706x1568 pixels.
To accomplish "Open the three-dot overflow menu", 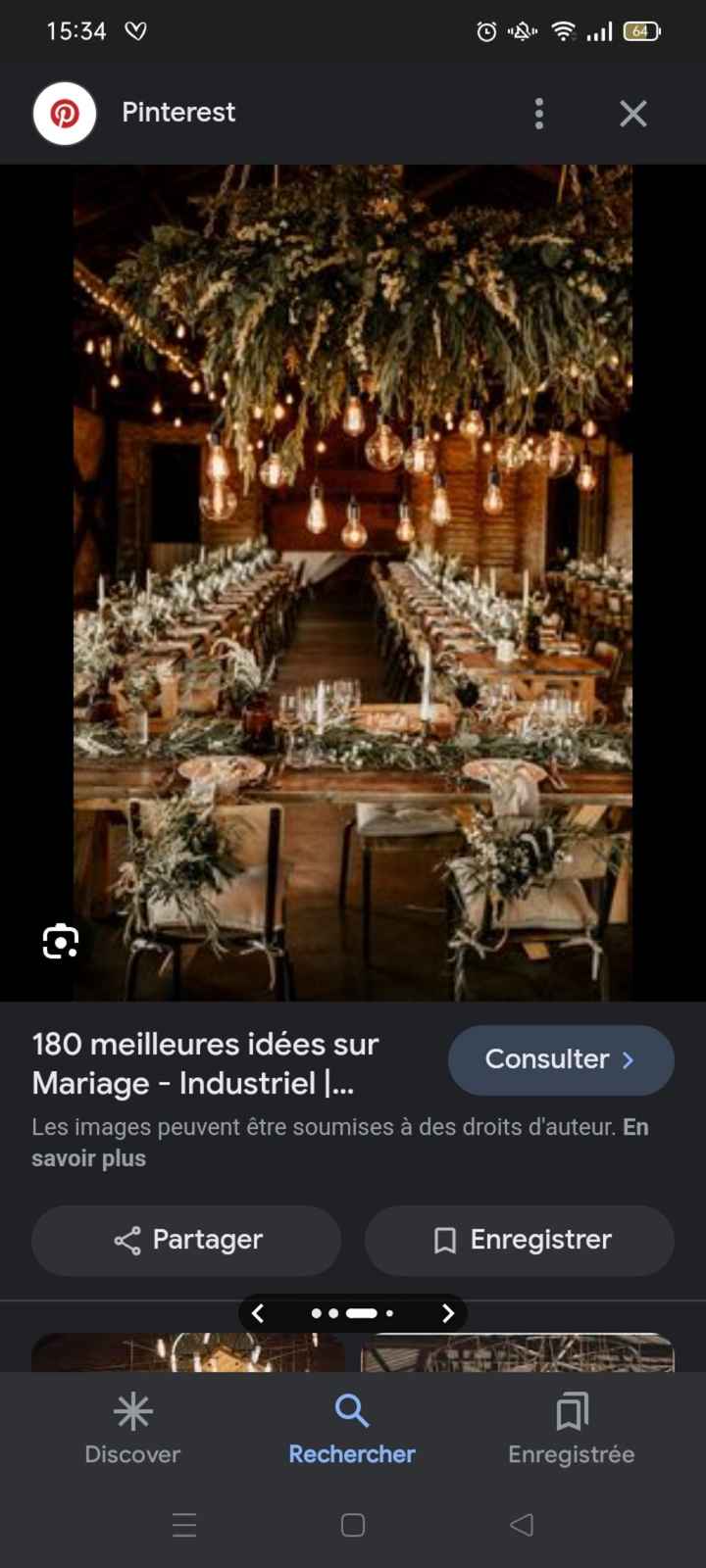I will point(538,114).
